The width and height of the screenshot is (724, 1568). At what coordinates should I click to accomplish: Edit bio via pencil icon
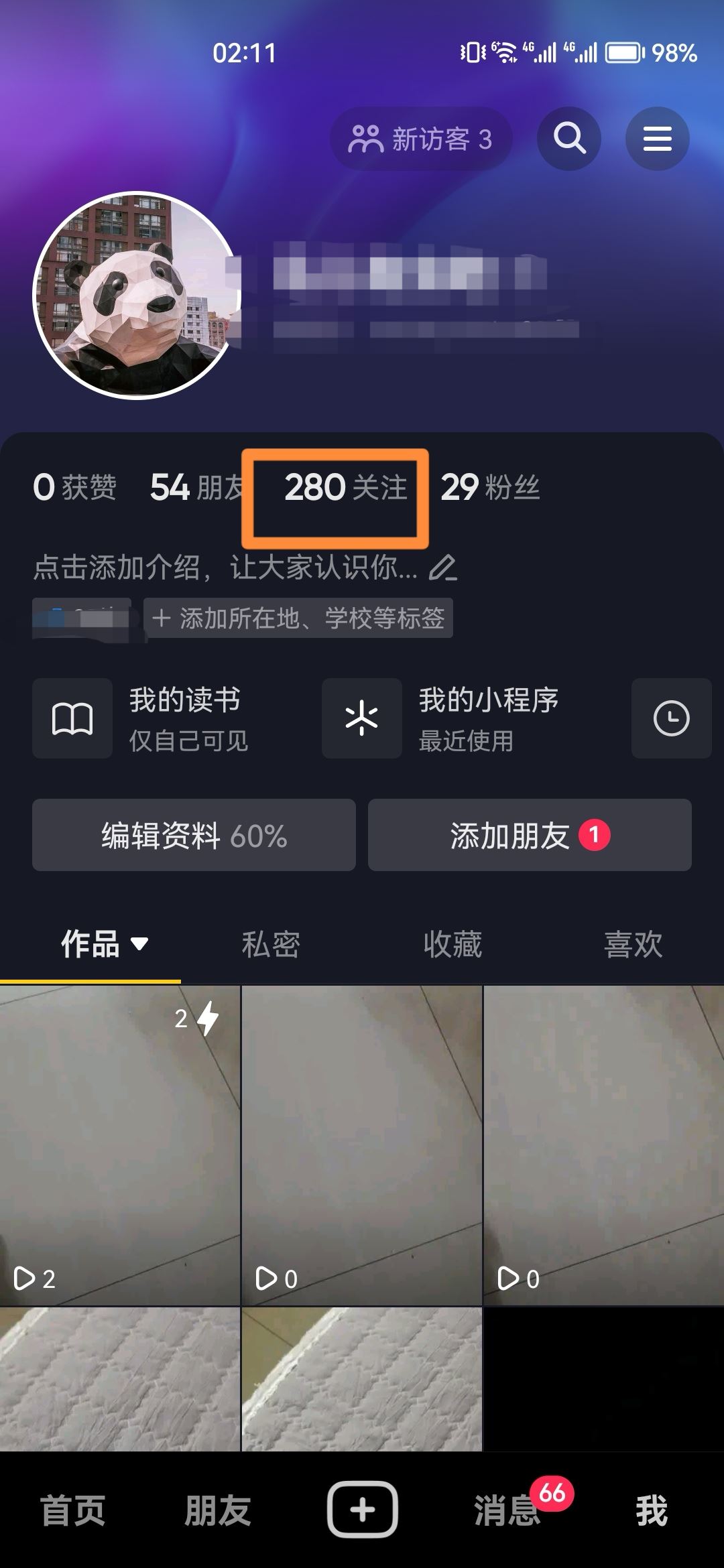[444, 568]
